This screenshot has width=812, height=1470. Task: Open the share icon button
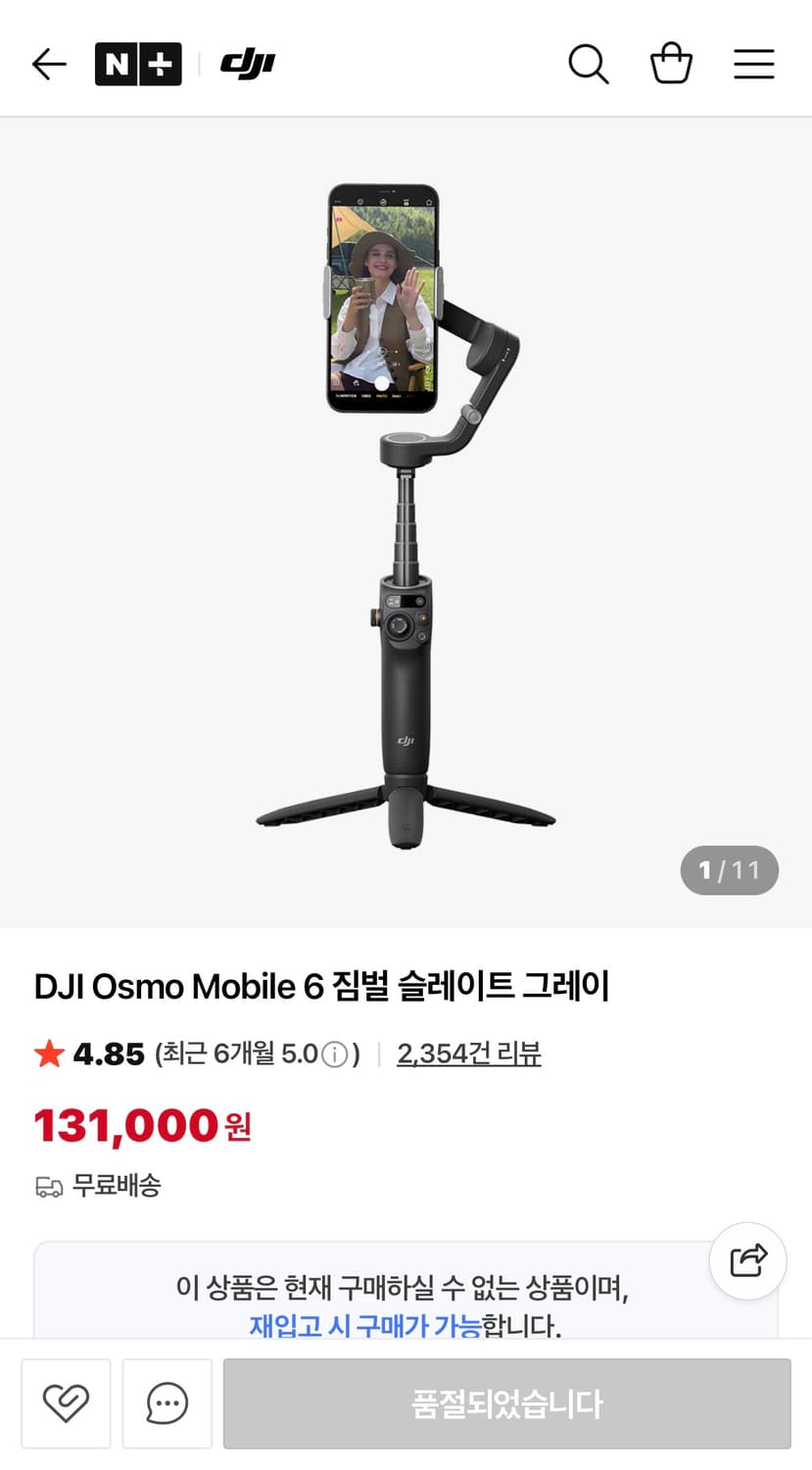pos(747,1260)
